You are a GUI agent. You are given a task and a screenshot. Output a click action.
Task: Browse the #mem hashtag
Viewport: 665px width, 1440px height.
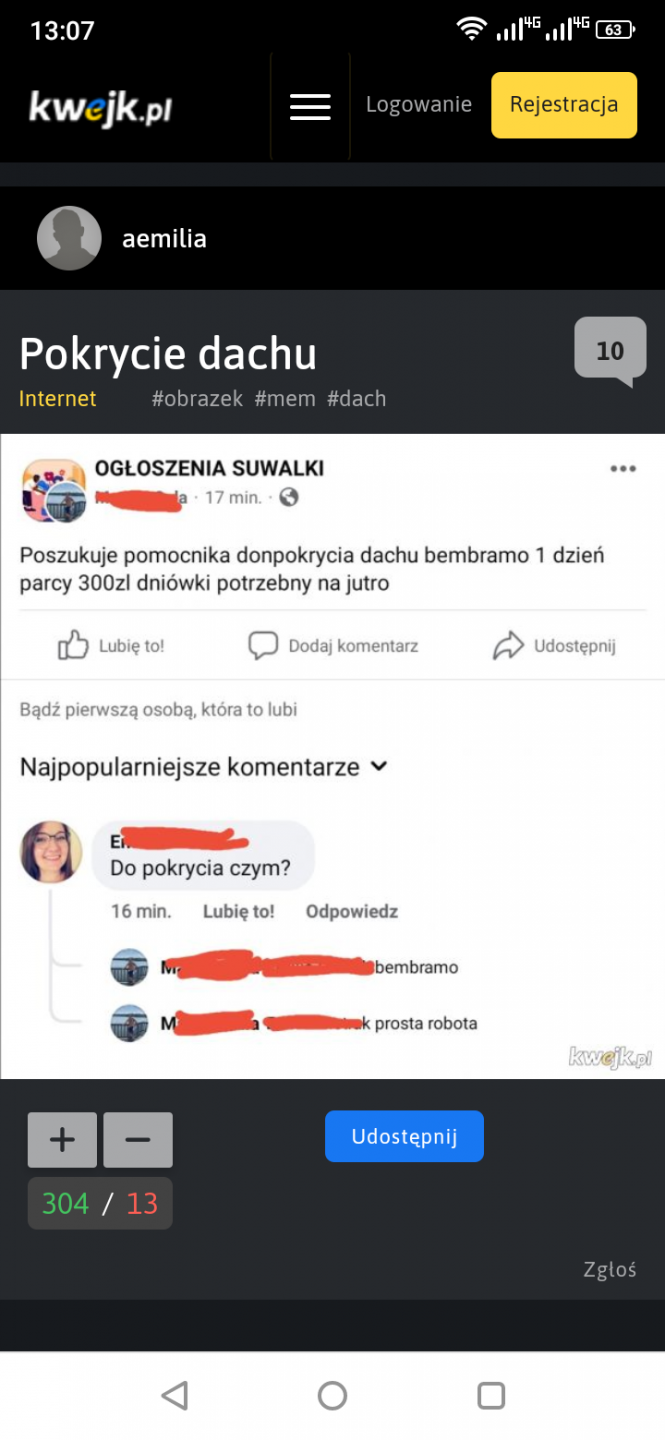[285, 399]
